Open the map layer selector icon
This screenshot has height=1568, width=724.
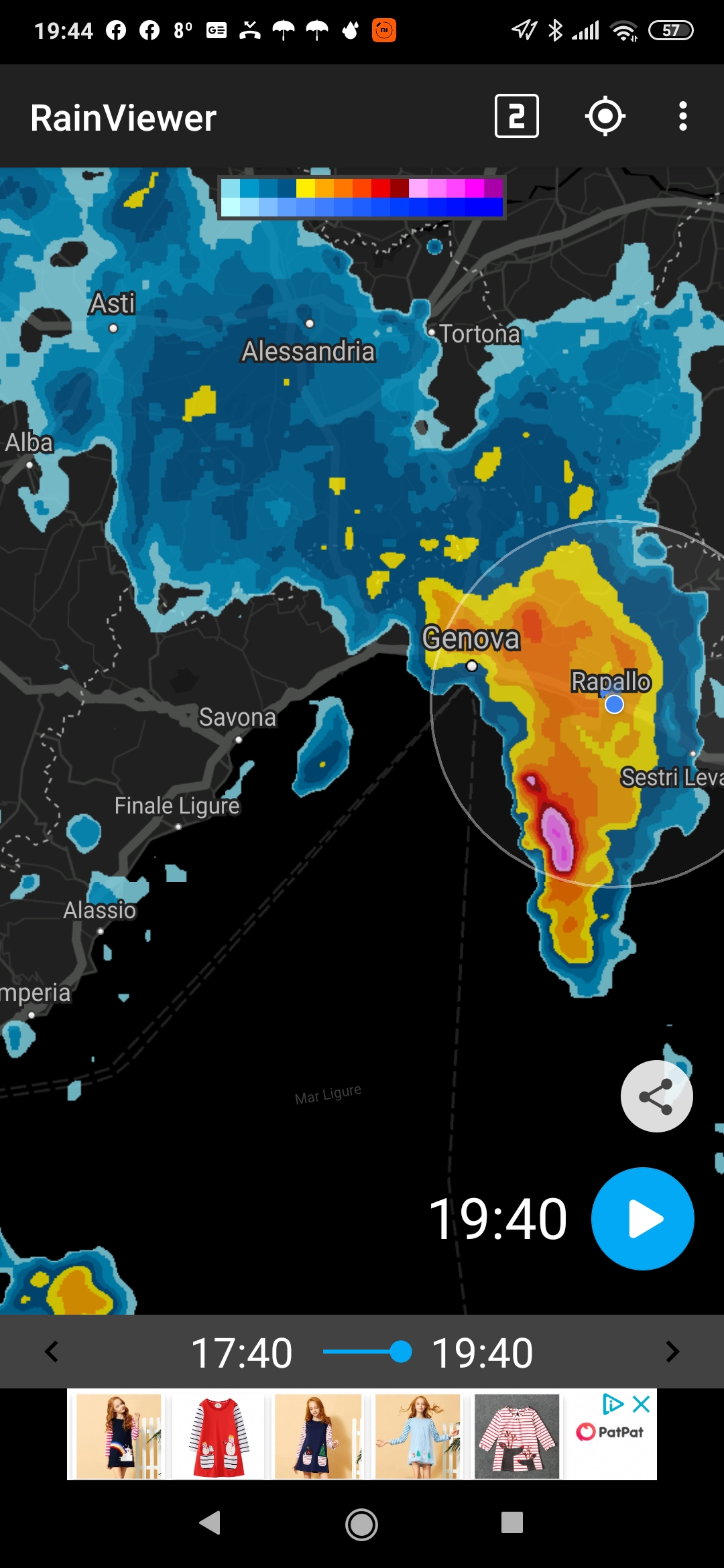point(516,116)
